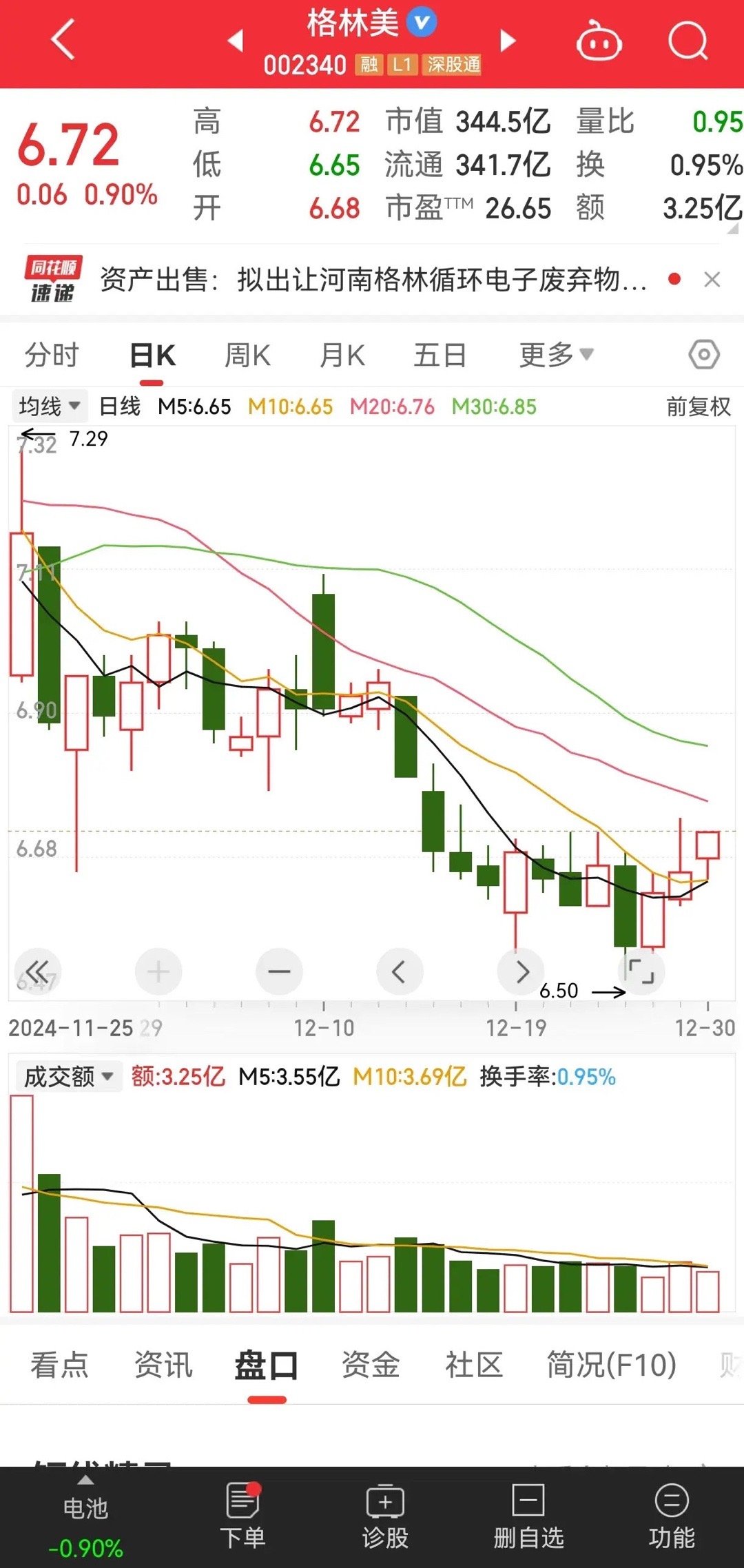Switch to the 分时 chart tab

coord(52,355)
